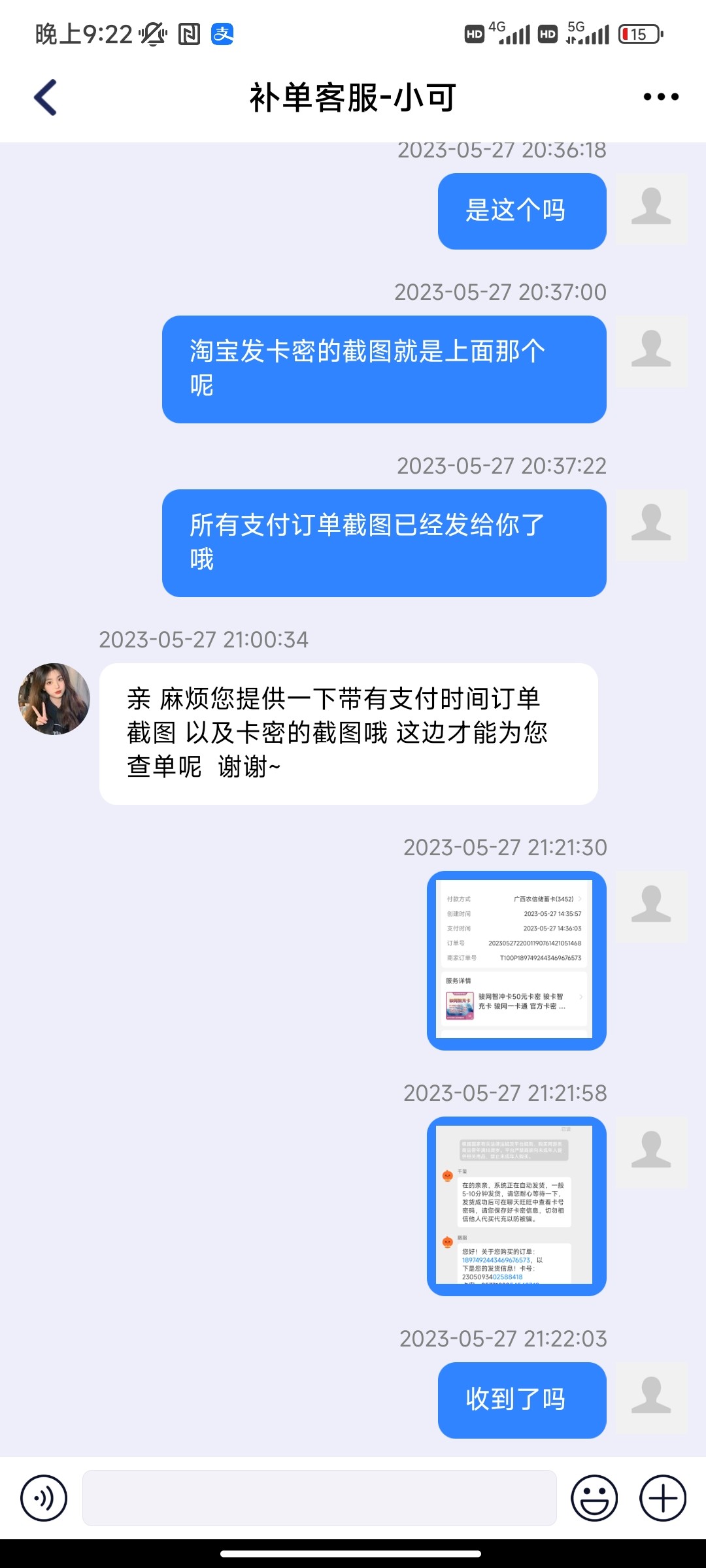The image size is (706, 1568).
Task: Open customer service 小可's avatar
Action: coord(54,699)
